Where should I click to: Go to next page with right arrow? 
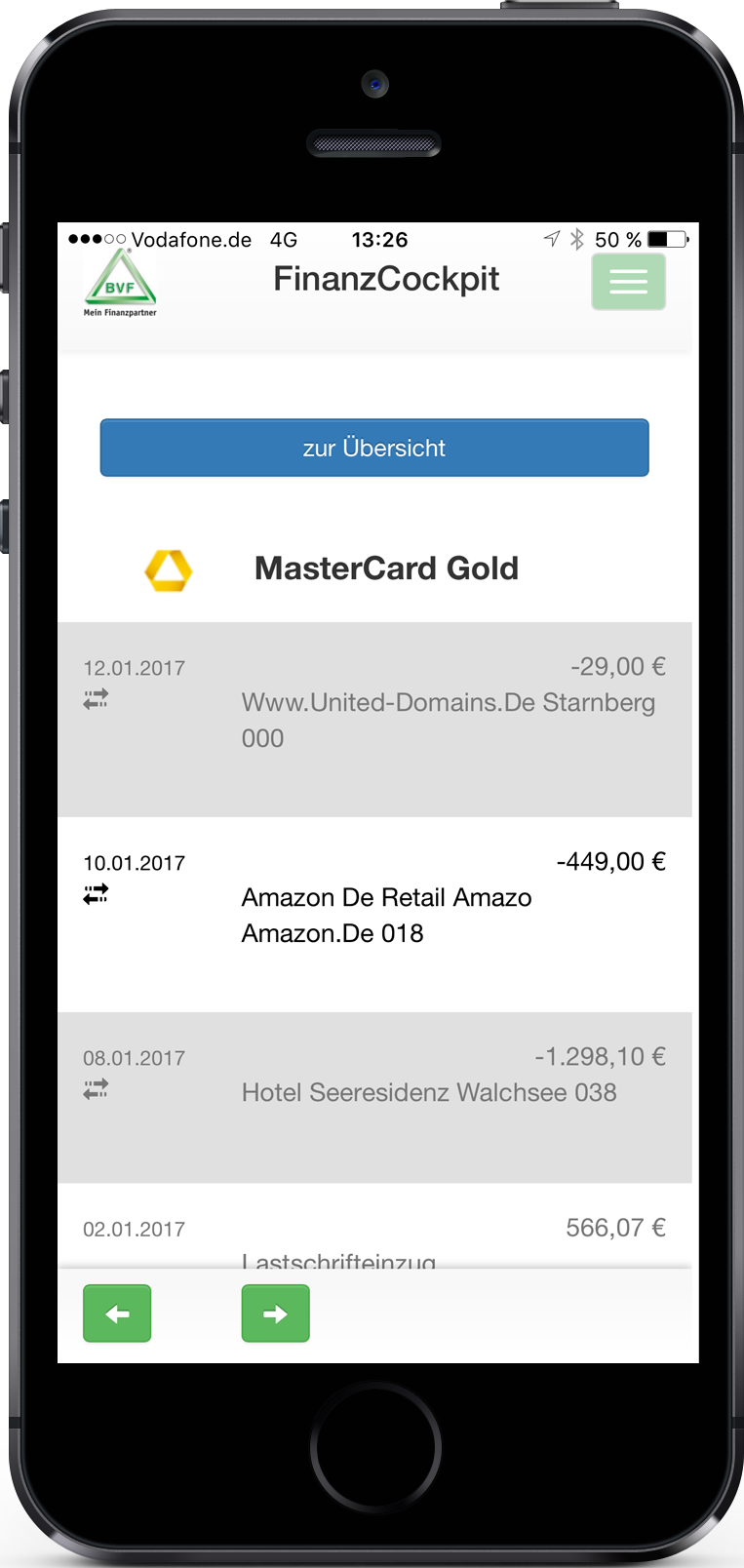coord(275,1313)
